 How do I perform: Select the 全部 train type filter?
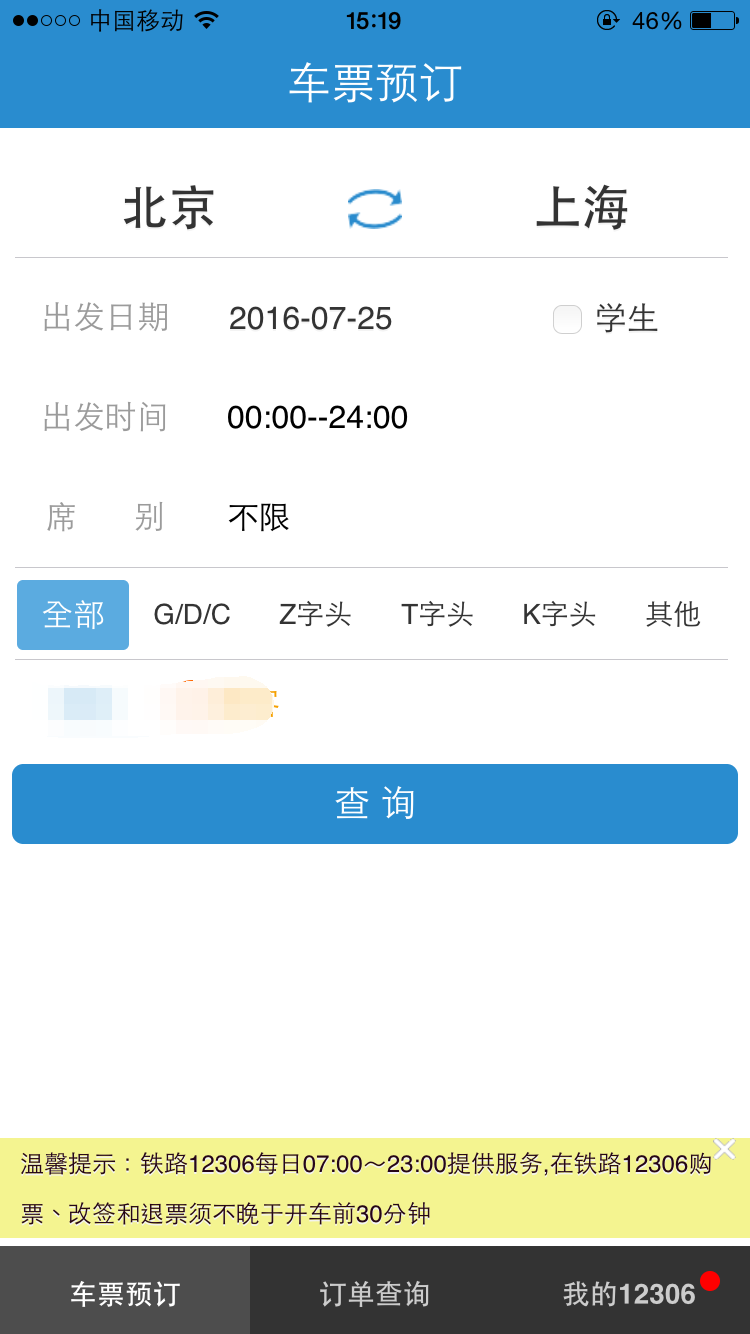pos(73,615)
